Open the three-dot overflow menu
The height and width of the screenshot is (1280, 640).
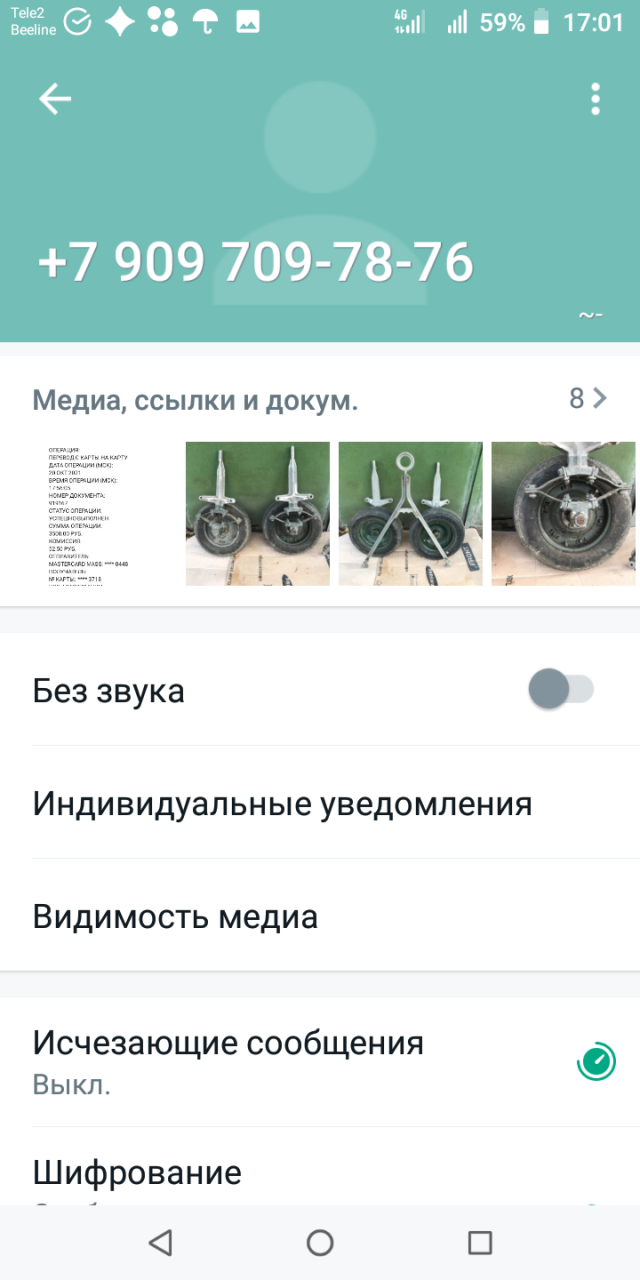tap(595, 99)
